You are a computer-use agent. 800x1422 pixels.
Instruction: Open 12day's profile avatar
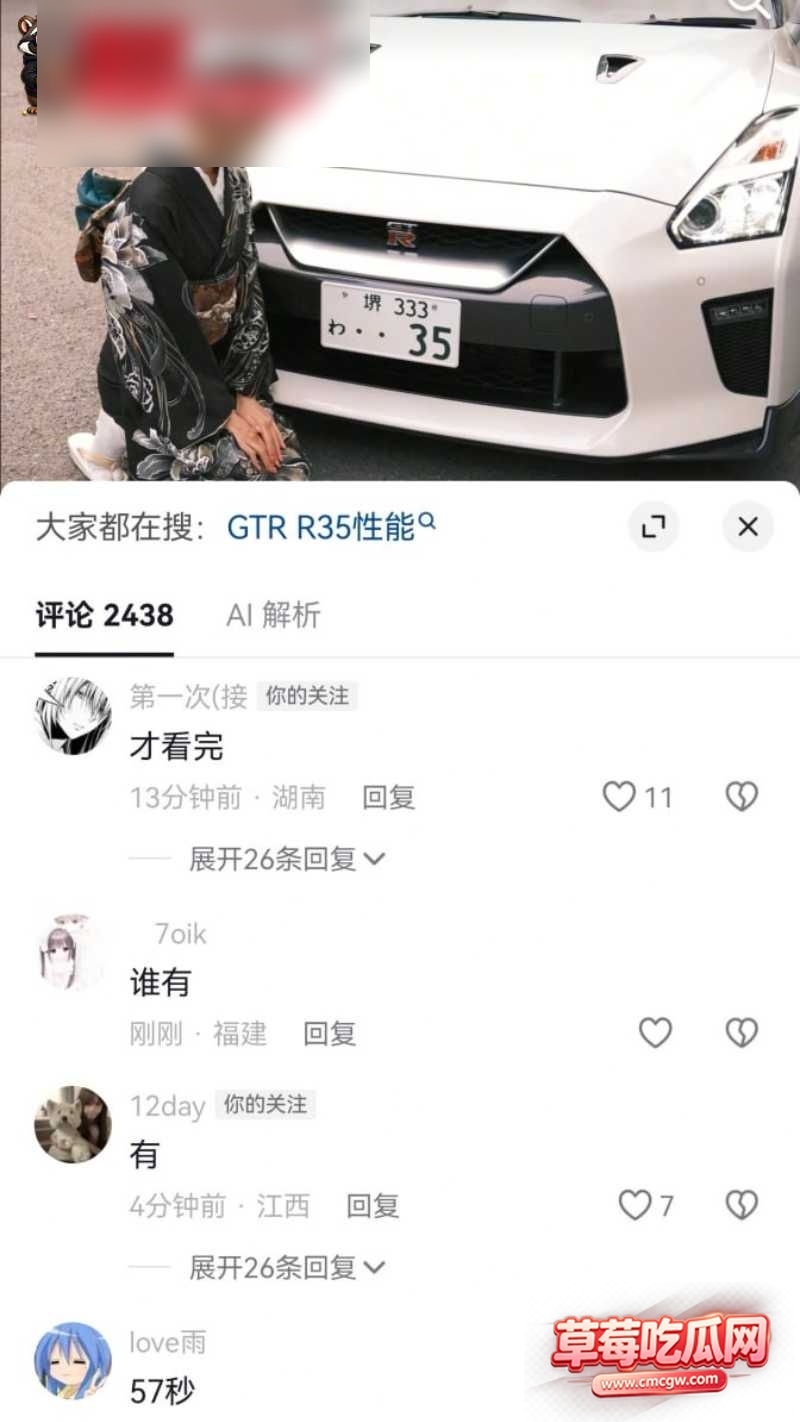pos(73,1124)
